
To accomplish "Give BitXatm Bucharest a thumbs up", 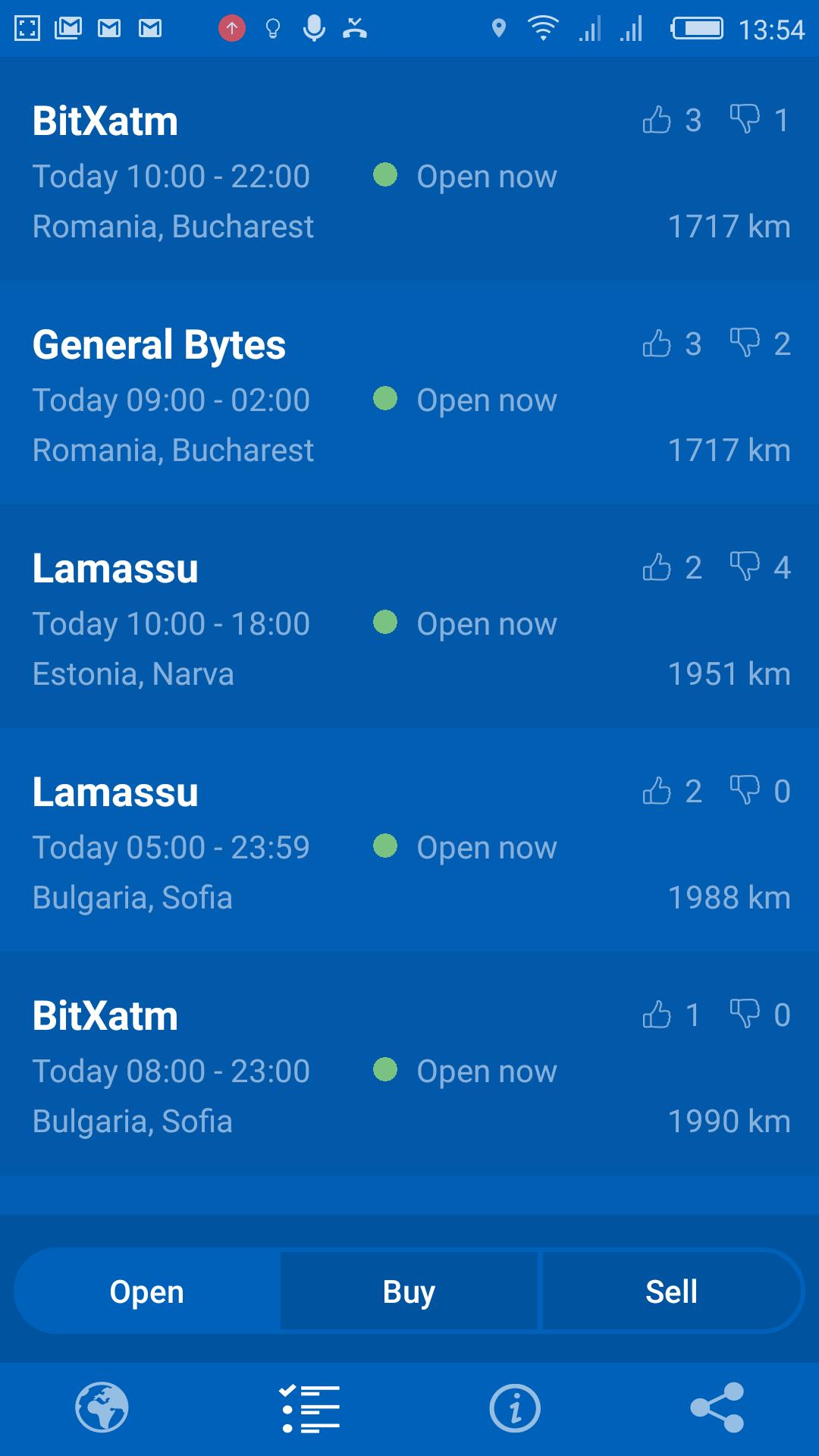I will [658, 120].
